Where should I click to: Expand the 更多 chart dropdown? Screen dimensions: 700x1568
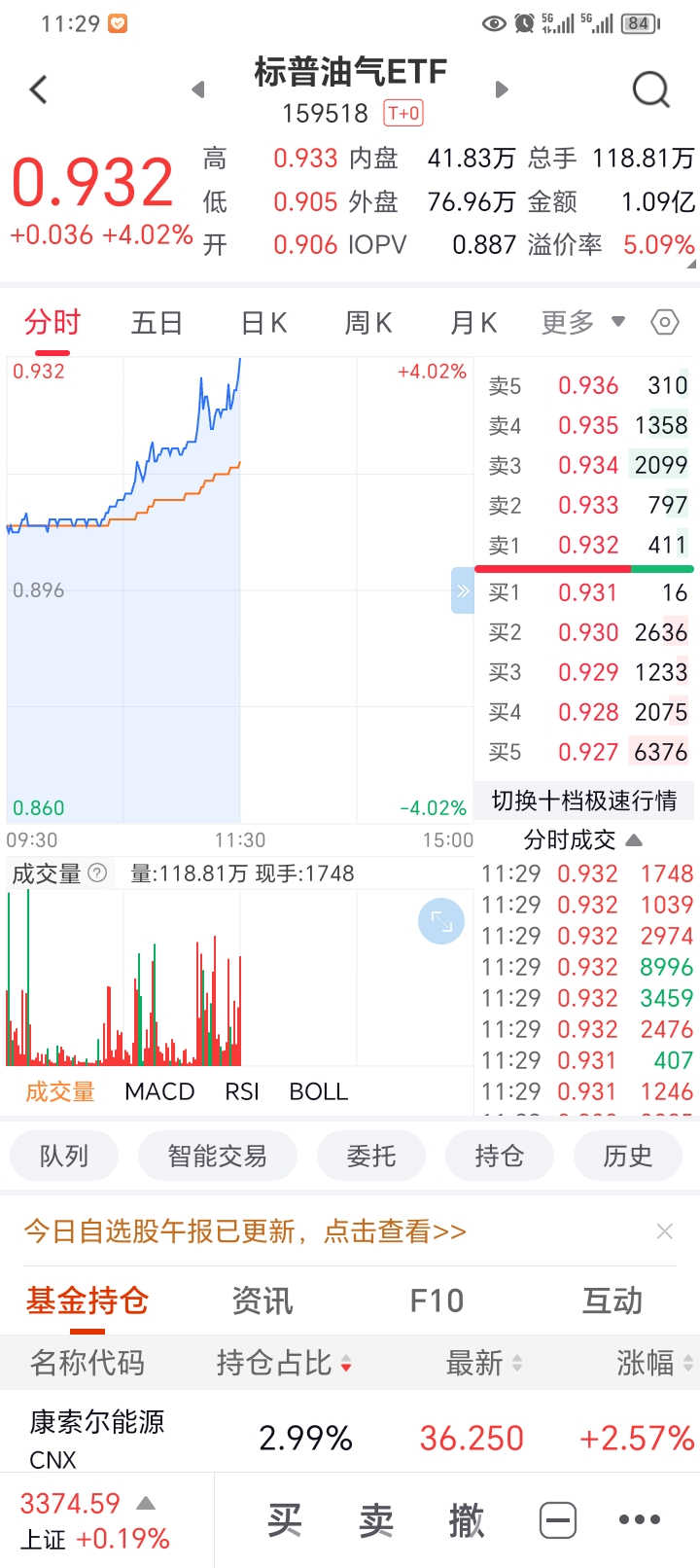tap(582, 322)
